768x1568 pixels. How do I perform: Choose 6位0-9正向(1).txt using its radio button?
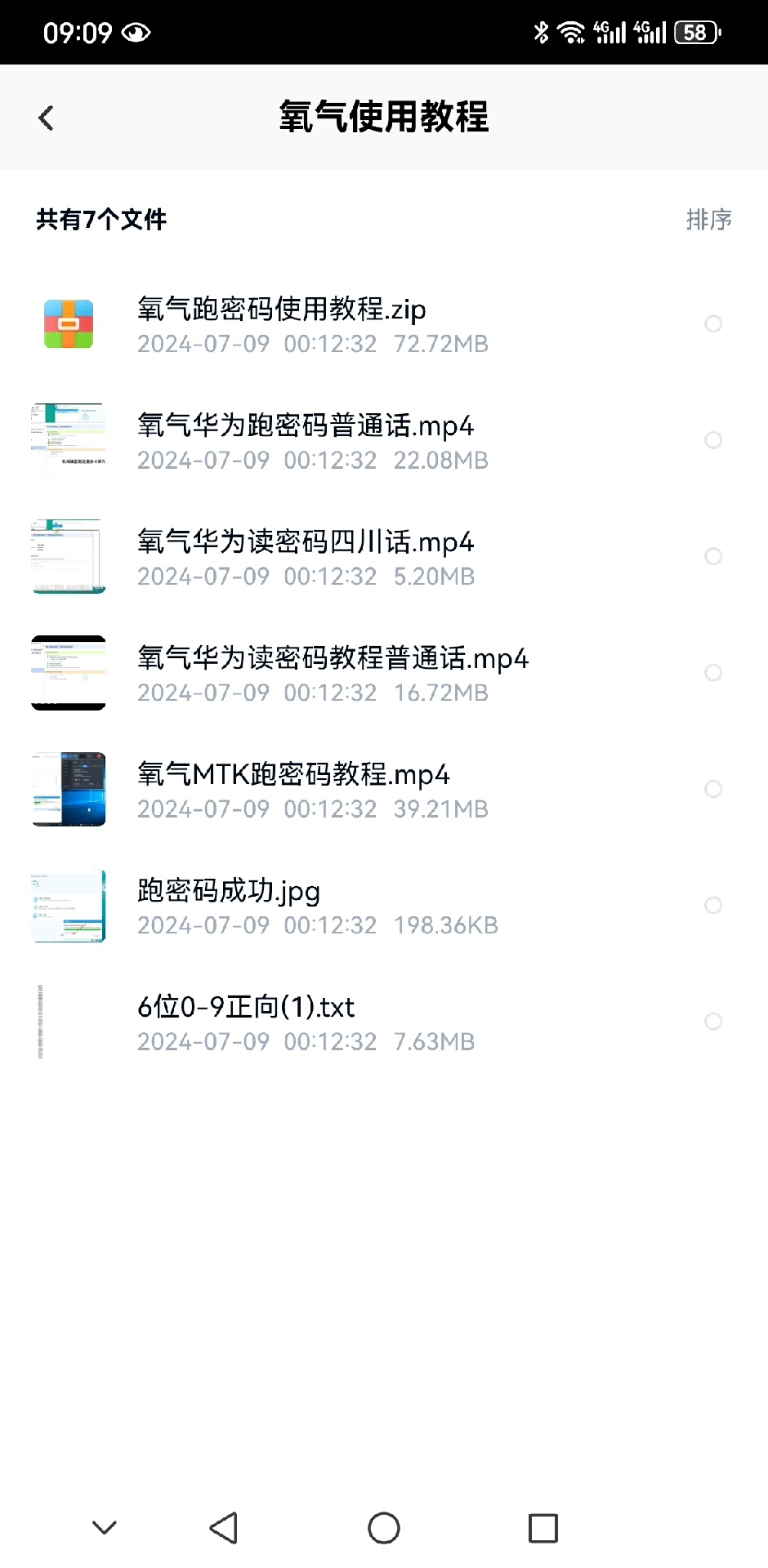click(x=713, y=1022)
